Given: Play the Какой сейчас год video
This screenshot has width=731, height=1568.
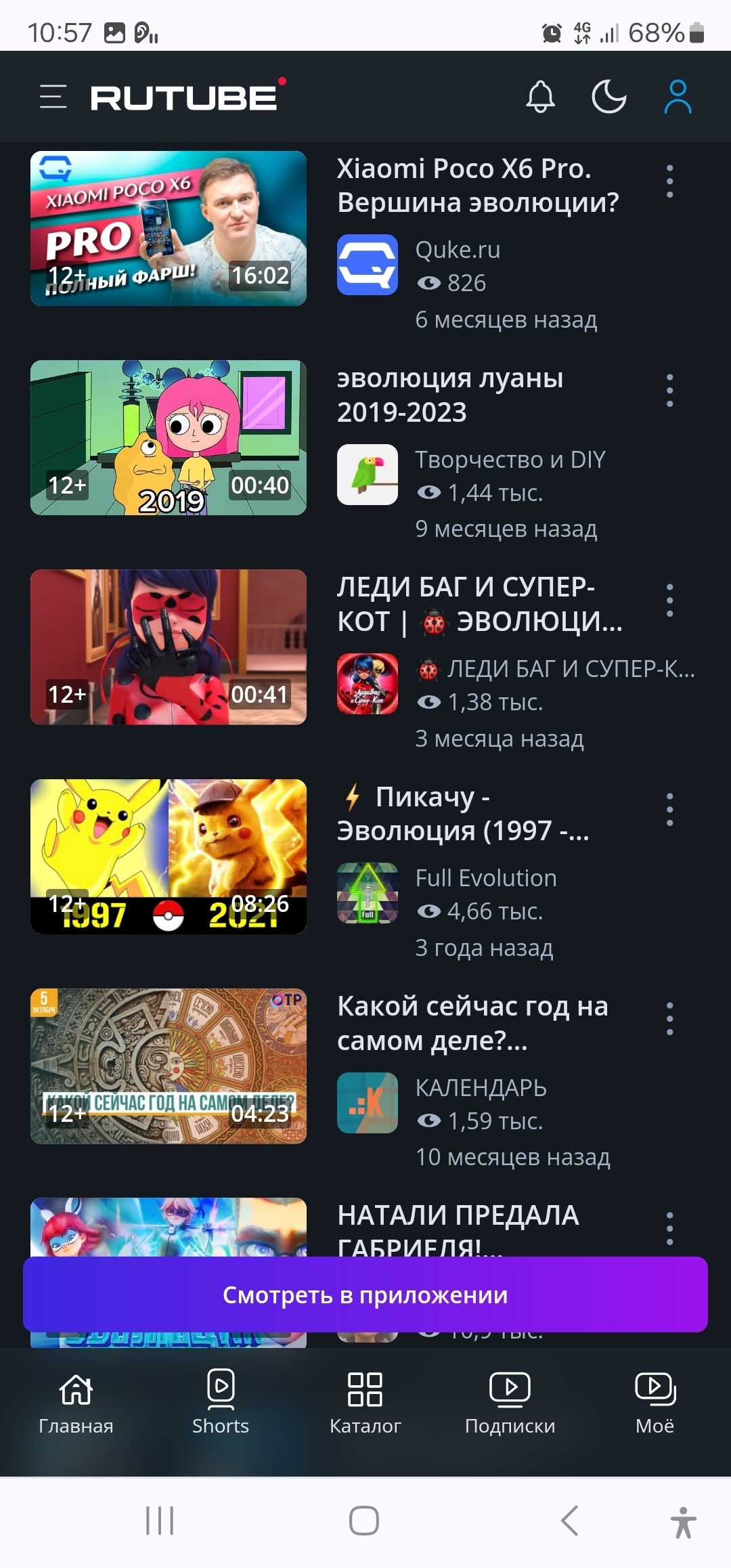Looking at the screenshot, I should tap(169, 1066).
